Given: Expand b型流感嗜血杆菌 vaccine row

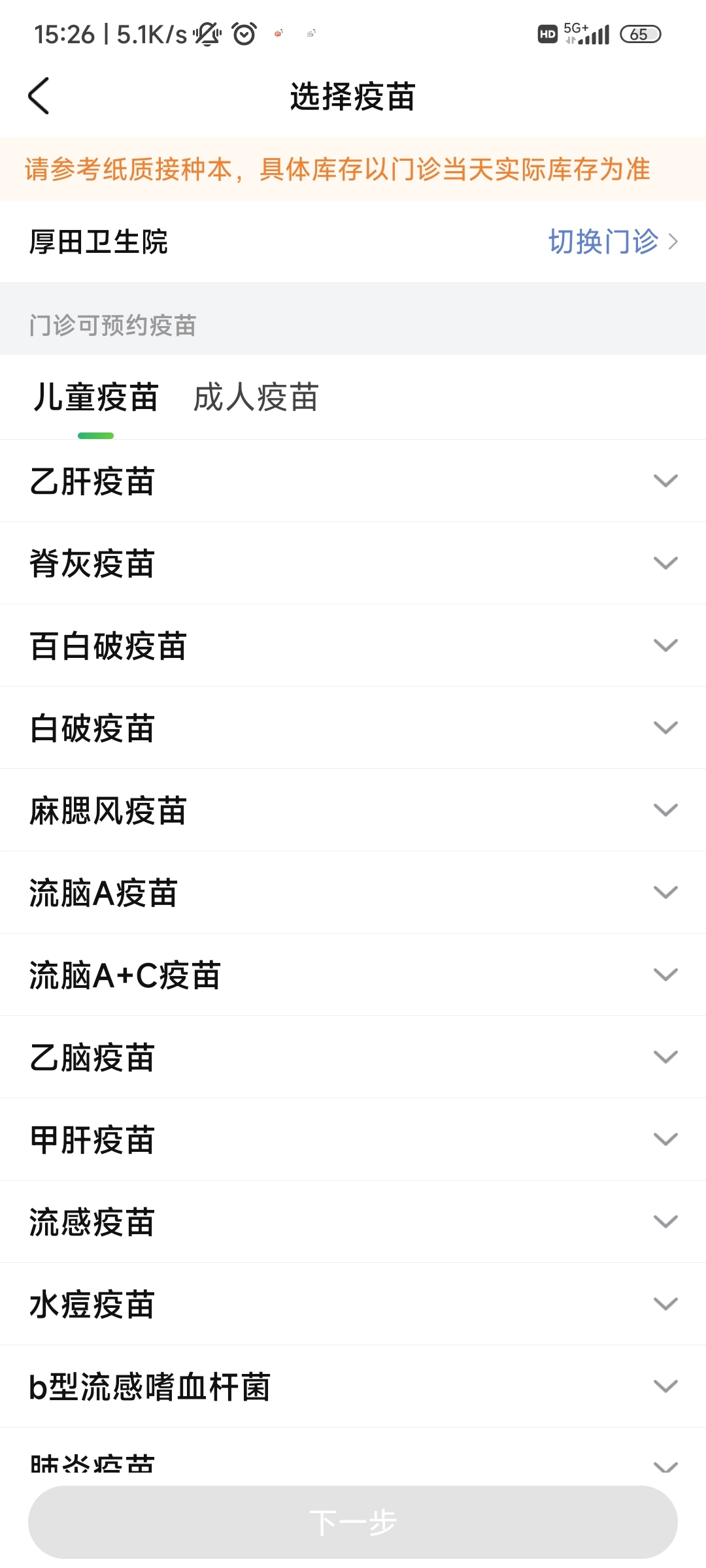Looking at the screenshot, I should pyautogui.click(x=665, y=1386).
